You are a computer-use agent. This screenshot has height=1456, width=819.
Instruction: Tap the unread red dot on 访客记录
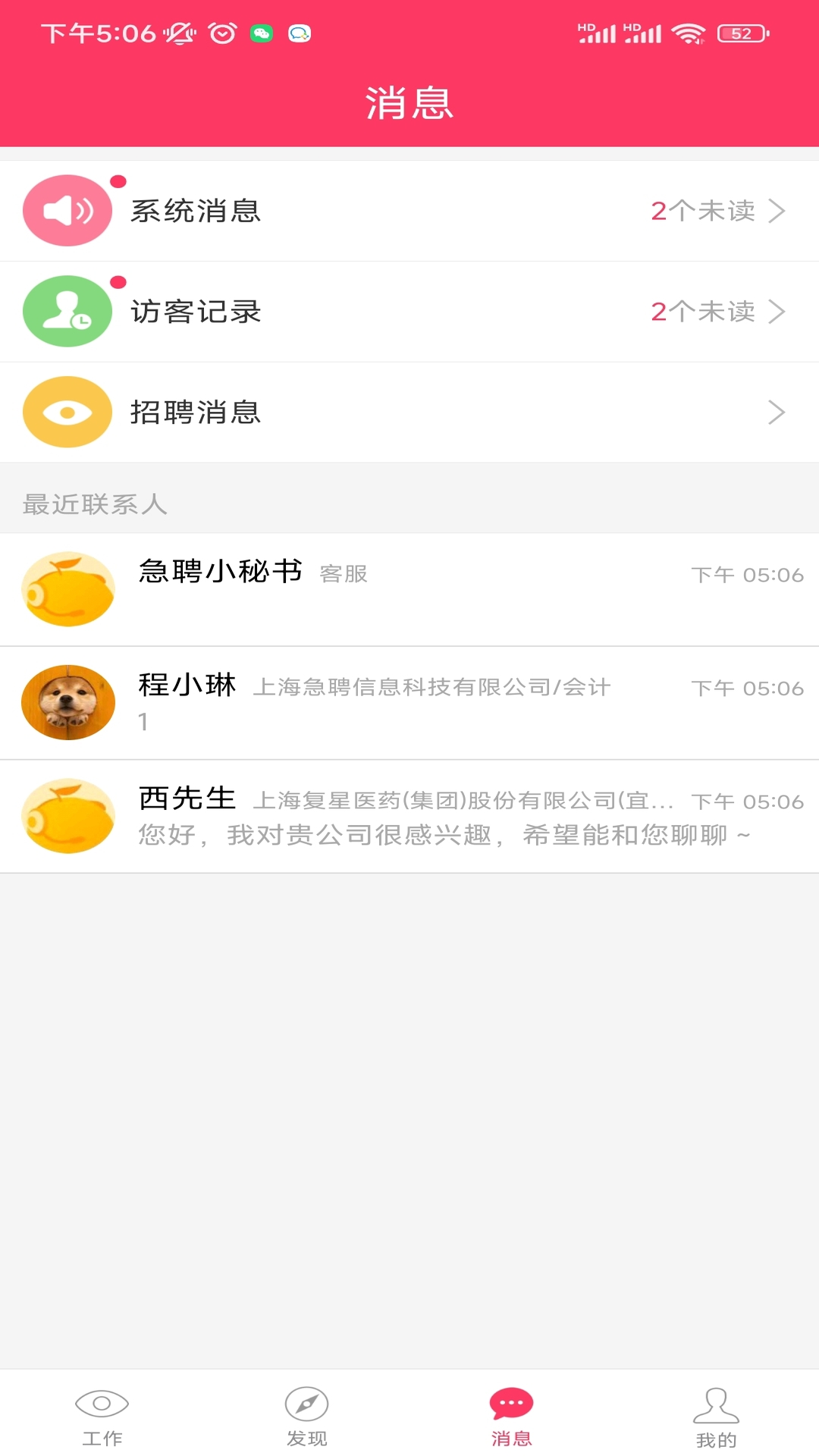118,283
